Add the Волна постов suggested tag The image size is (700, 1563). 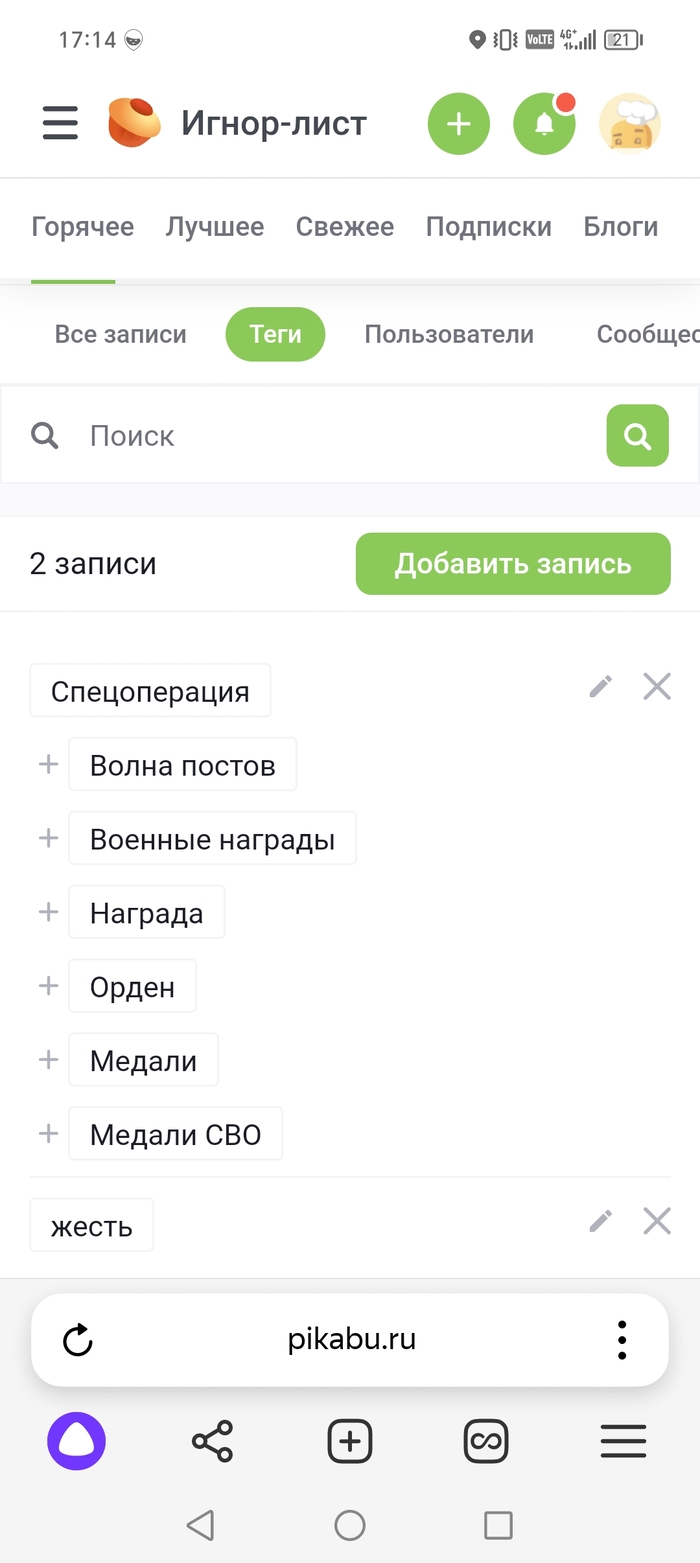pos(48,765)
